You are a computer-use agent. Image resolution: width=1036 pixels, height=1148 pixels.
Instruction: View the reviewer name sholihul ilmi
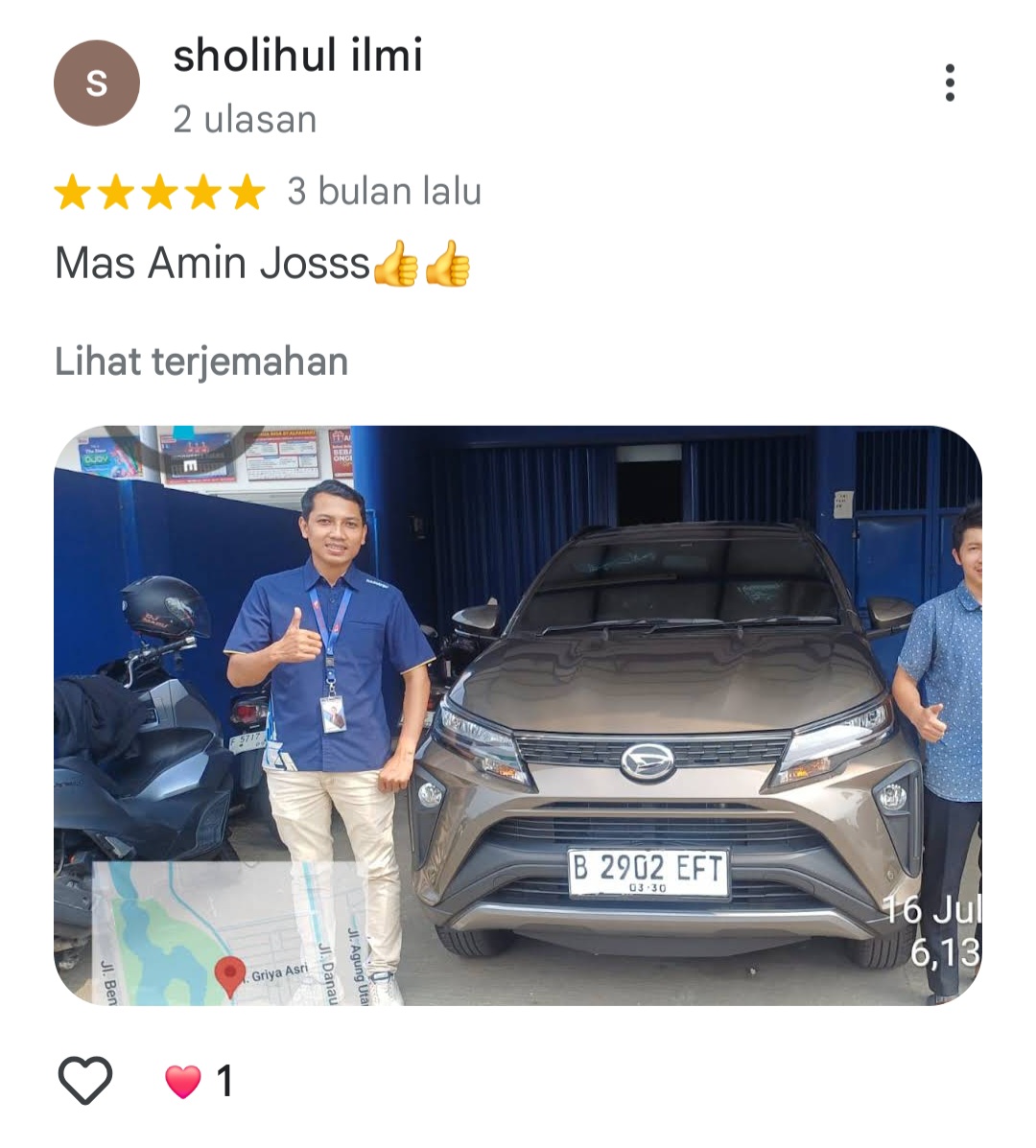tap(297, 56)
